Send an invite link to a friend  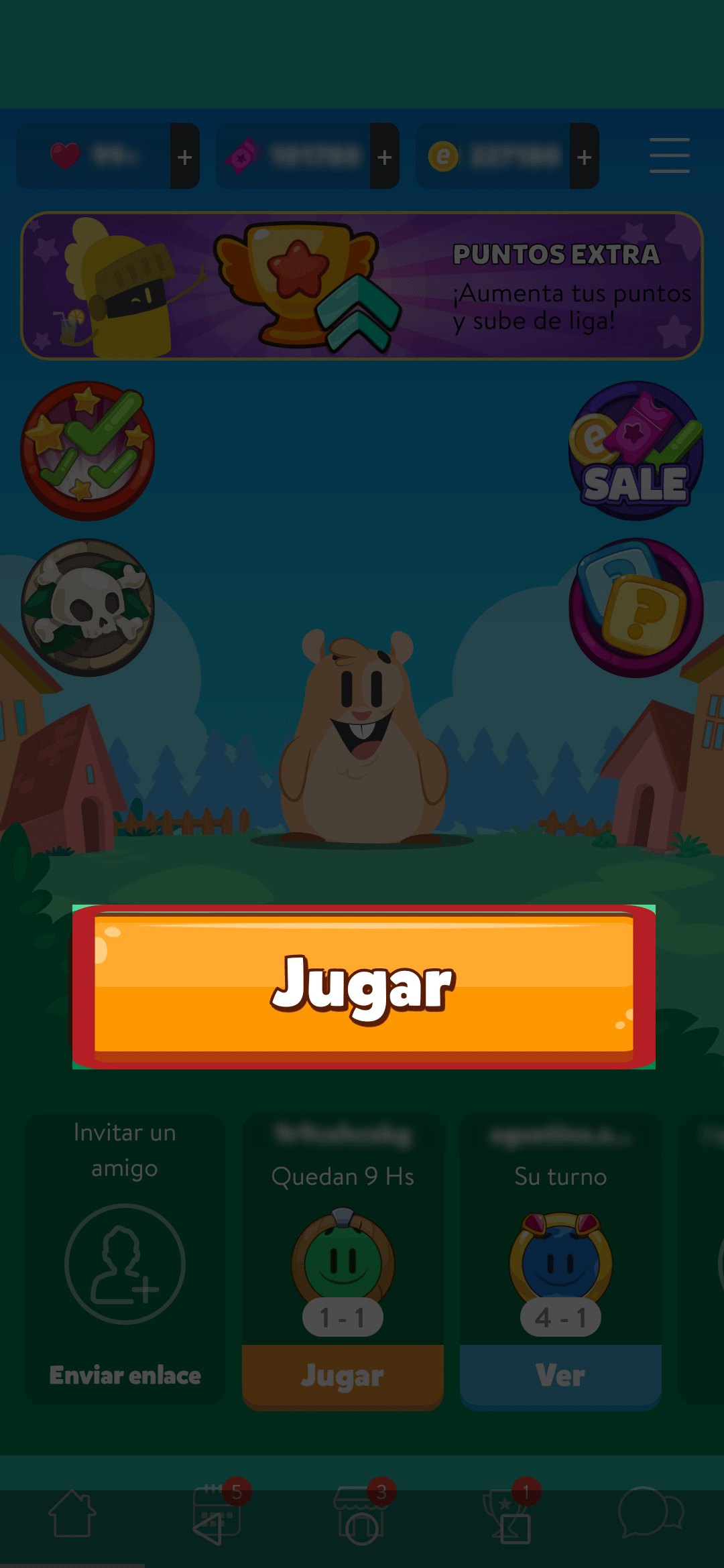pos(125,1375)
